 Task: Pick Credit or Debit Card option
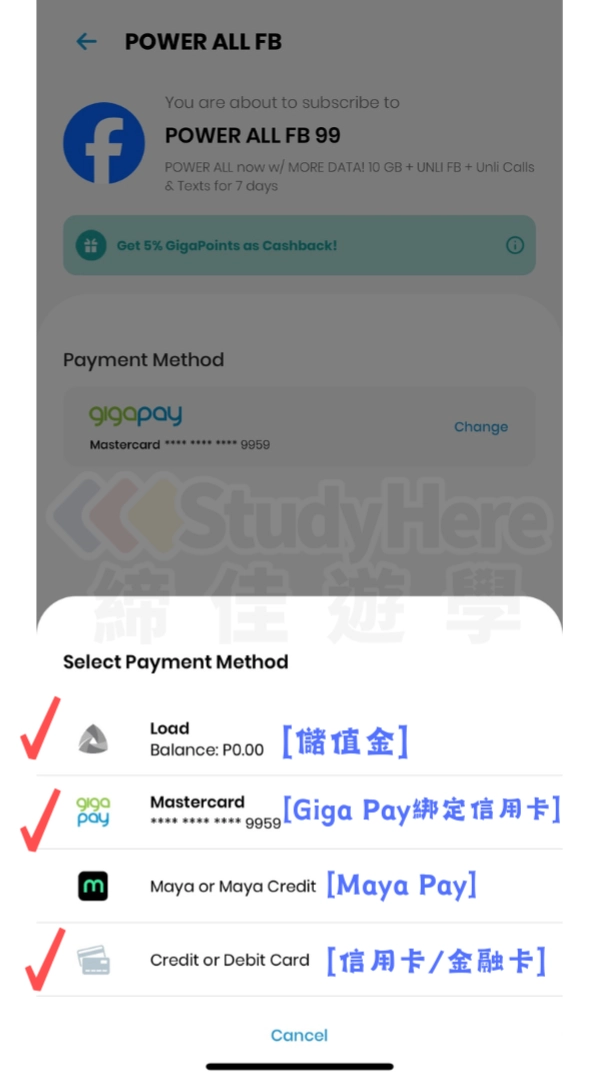click(x=229, y=960)
